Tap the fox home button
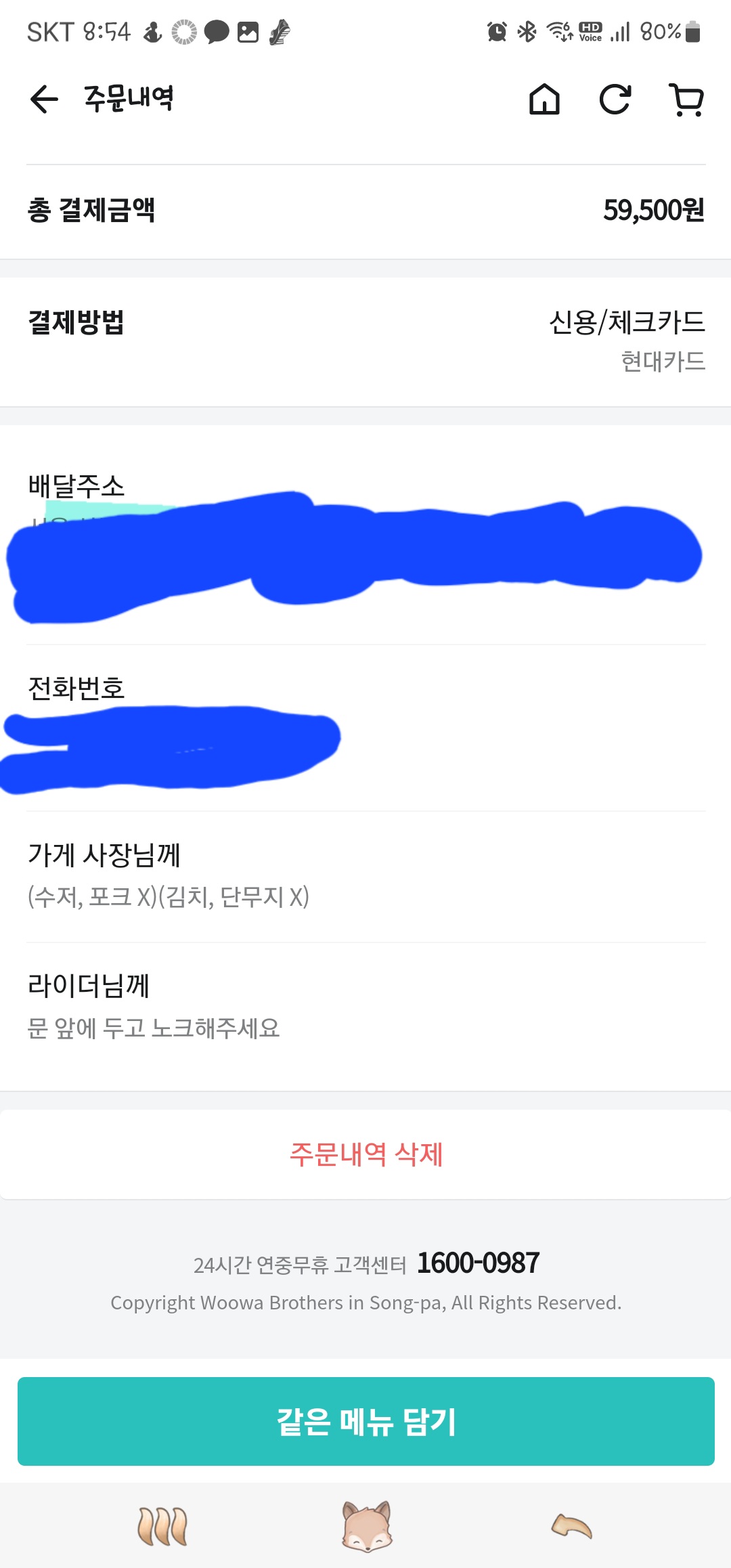Screen dimensions: 731x1568 tap(366, 1526)
